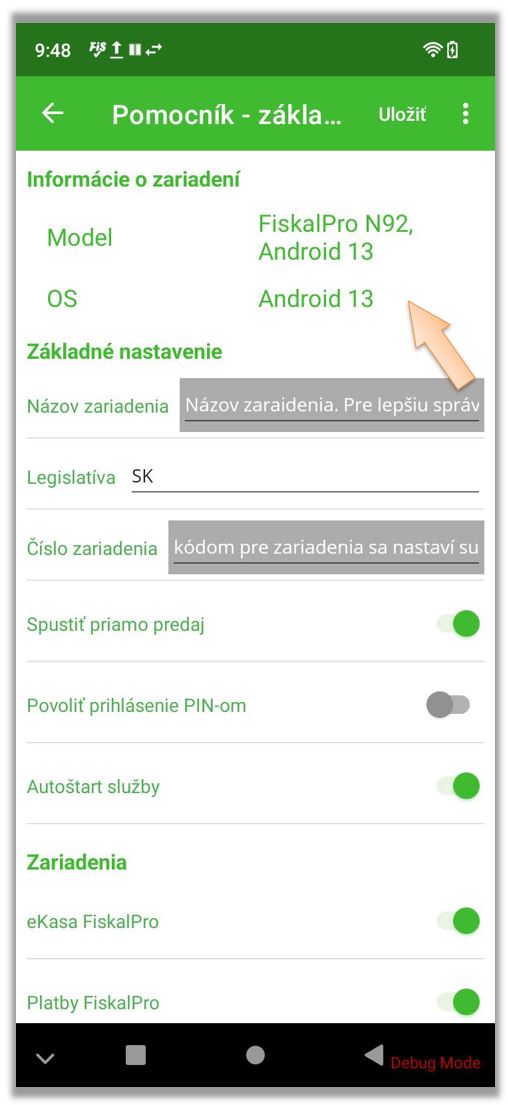Select the Číslo zariadenia input field
This screenshot has height=1105, width=508.
click(x=326, y=547)
